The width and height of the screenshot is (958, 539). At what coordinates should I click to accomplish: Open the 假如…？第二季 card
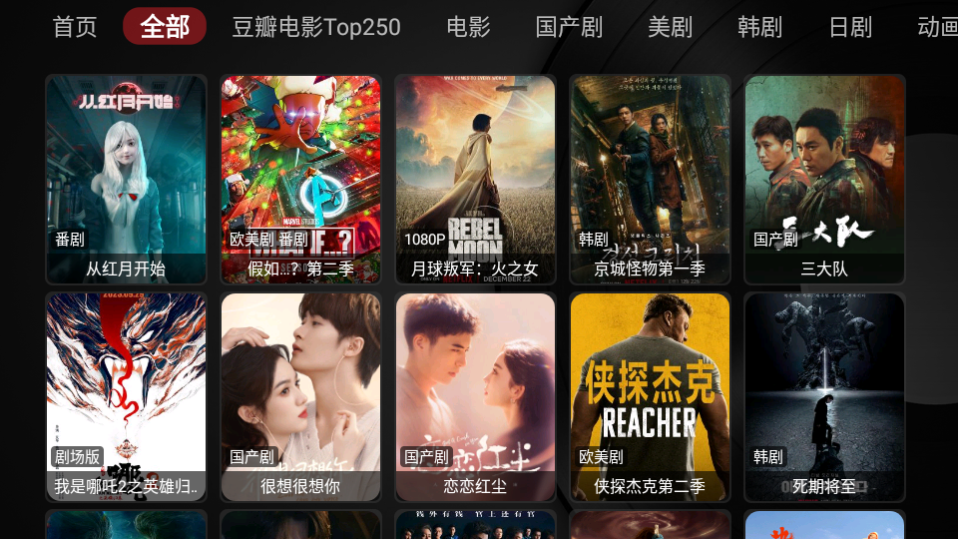301,179
